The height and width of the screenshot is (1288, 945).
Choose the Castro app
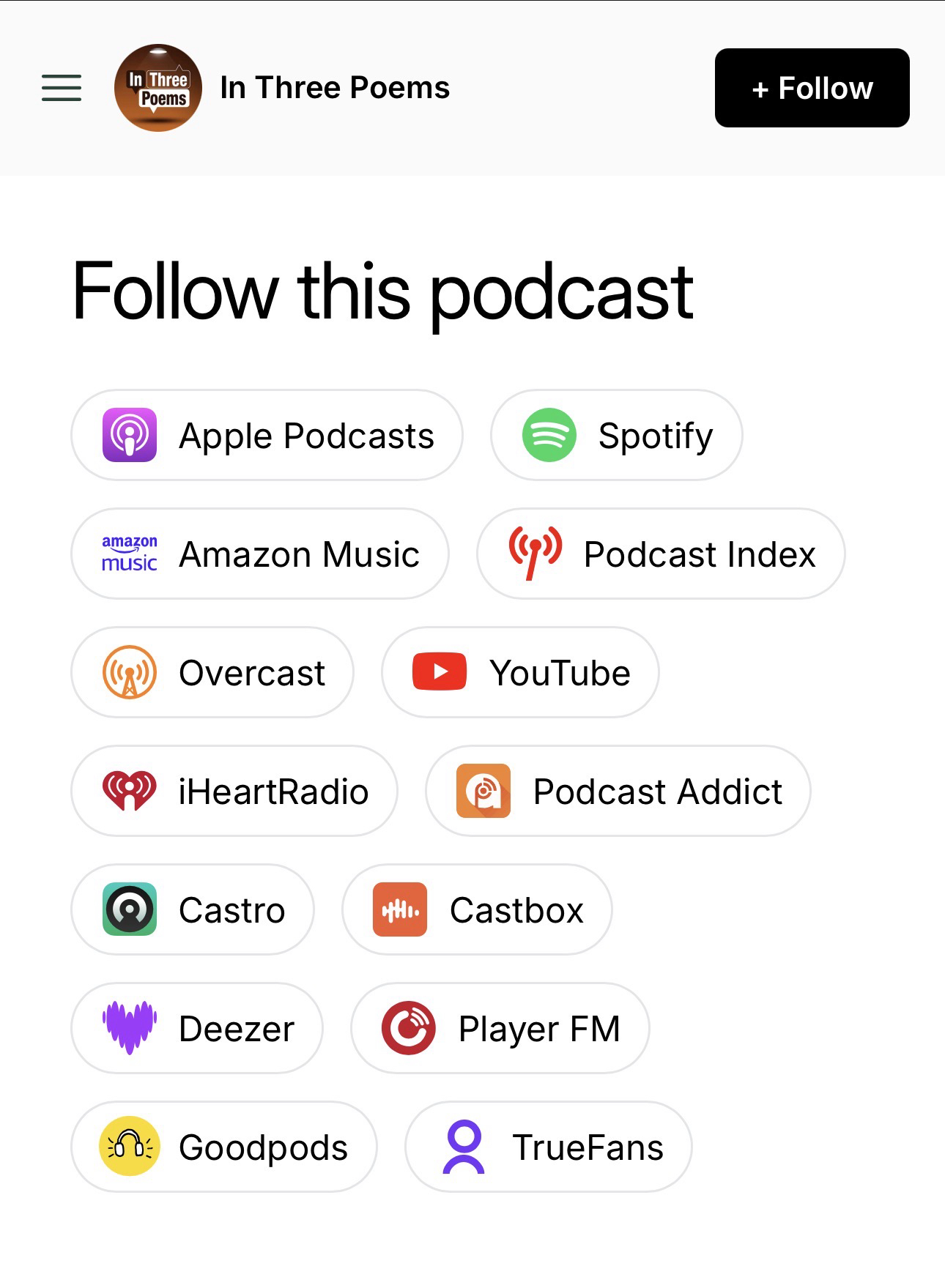[193, 909]
